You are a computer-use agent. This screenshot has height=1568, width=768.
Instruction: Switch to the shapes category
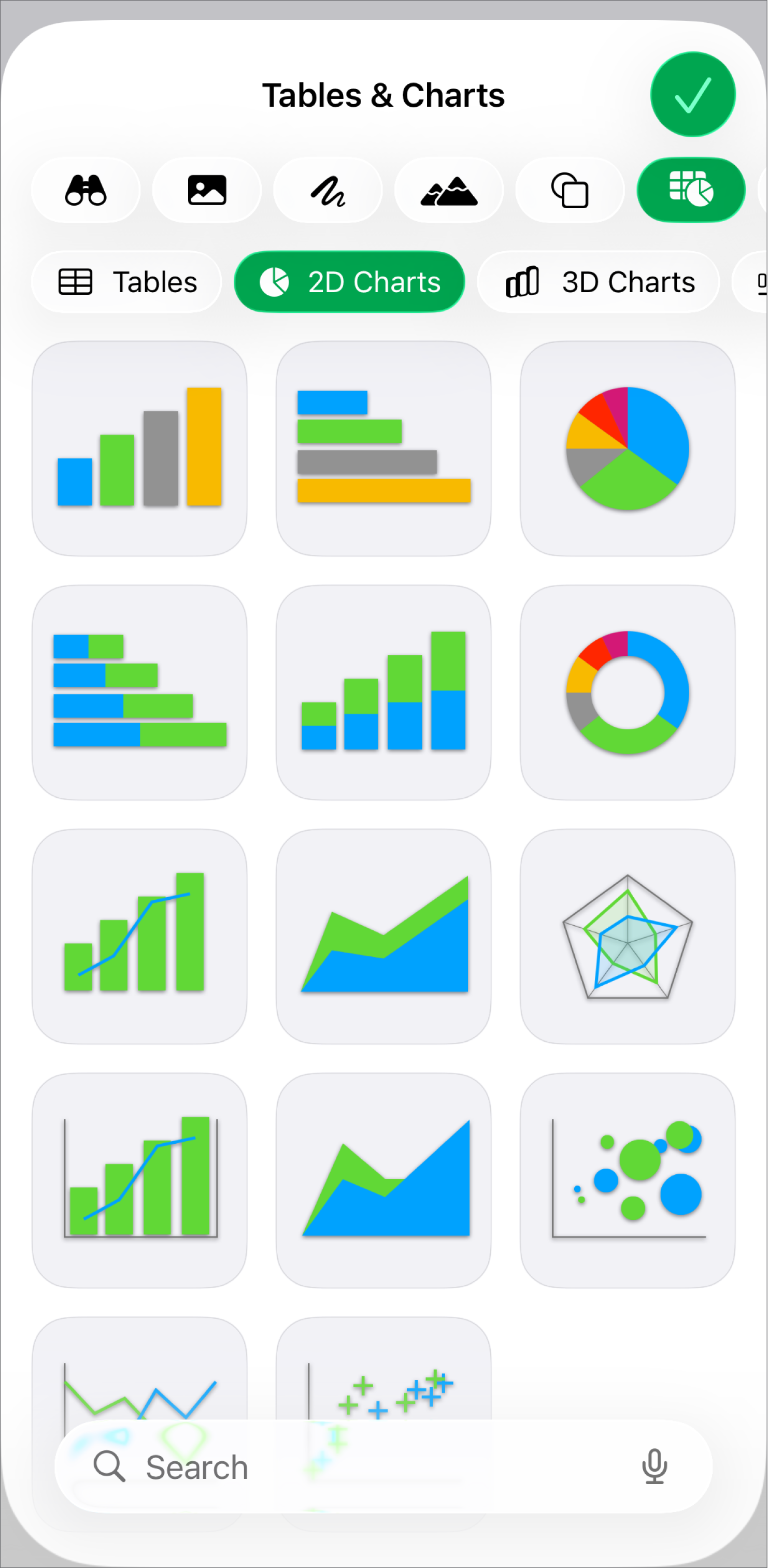tap(570, 191)
